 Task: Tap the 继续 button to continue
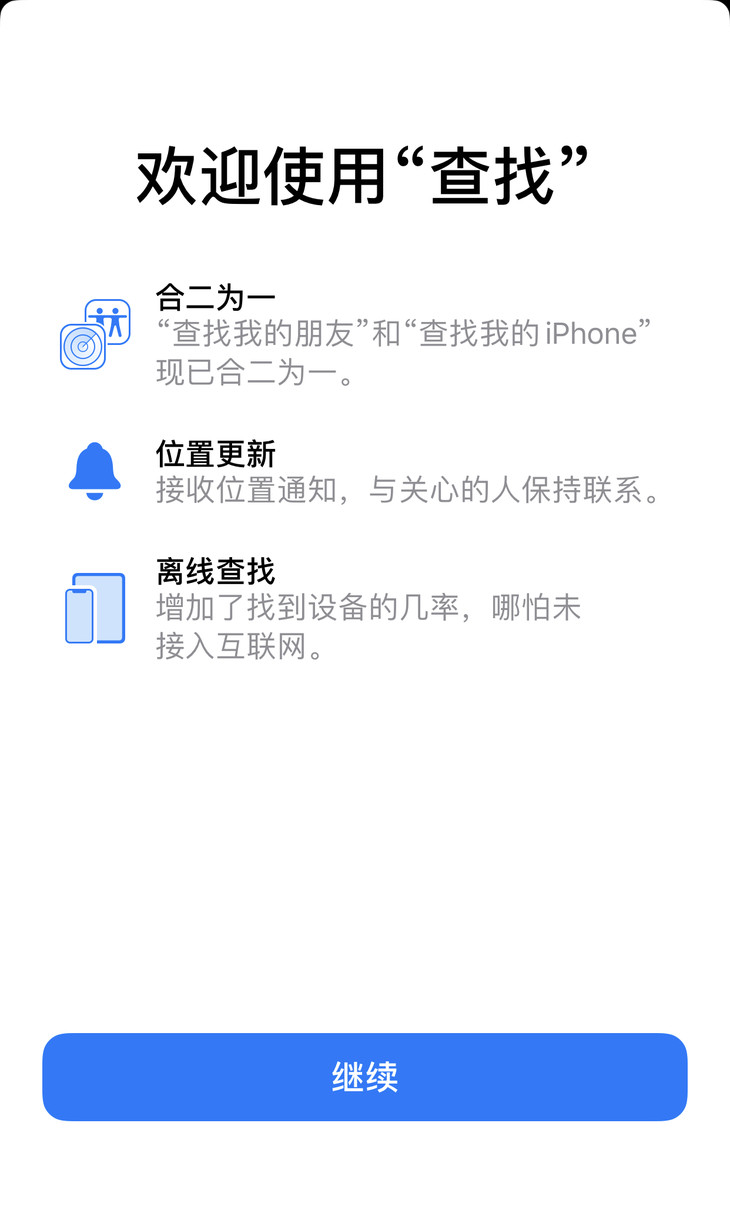[x=365, y=1077]
